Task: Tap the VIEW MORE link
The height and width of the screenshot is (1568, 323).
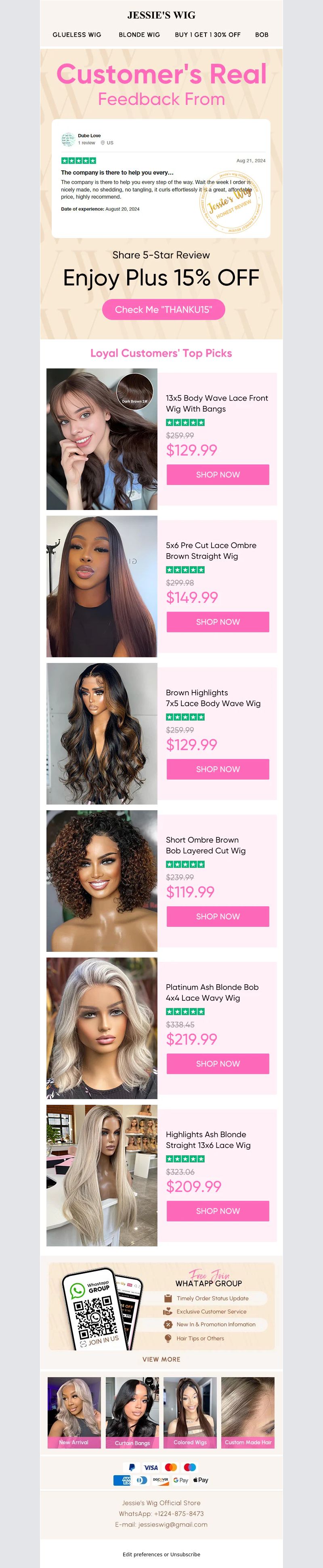Action: coord(161,1359)
